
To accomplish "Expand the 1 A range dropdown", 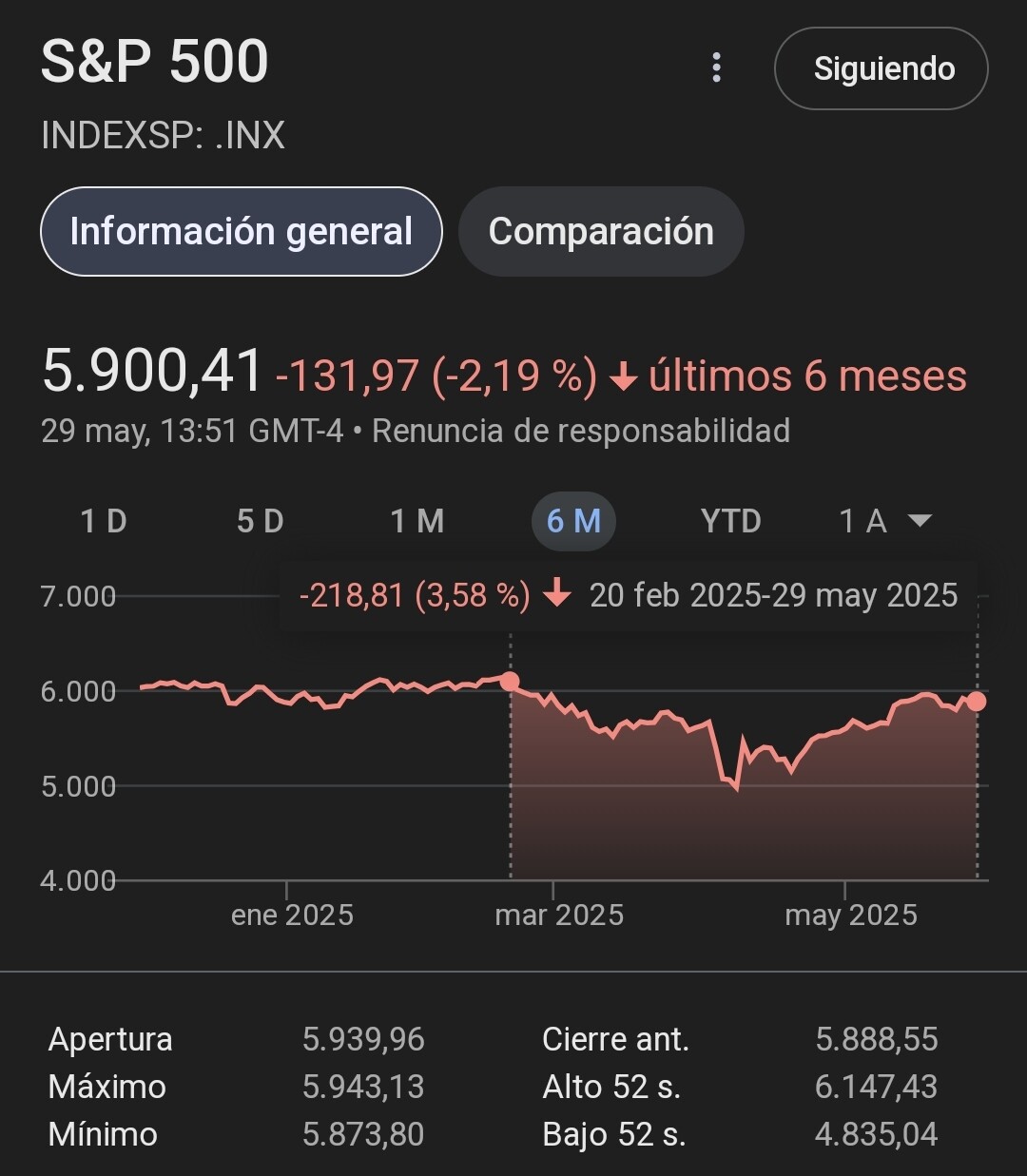I will [885, 521].
